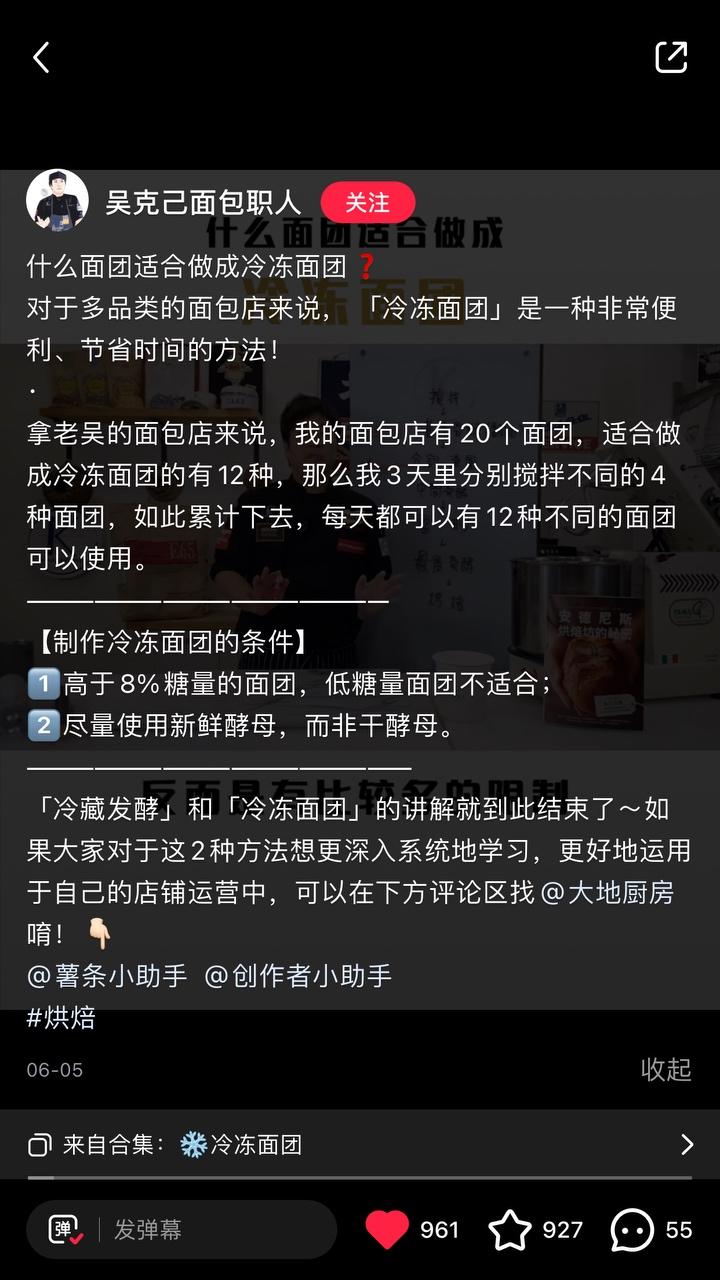
Task: Tap the 发弹幕 input field
Action: point(220,1230)
